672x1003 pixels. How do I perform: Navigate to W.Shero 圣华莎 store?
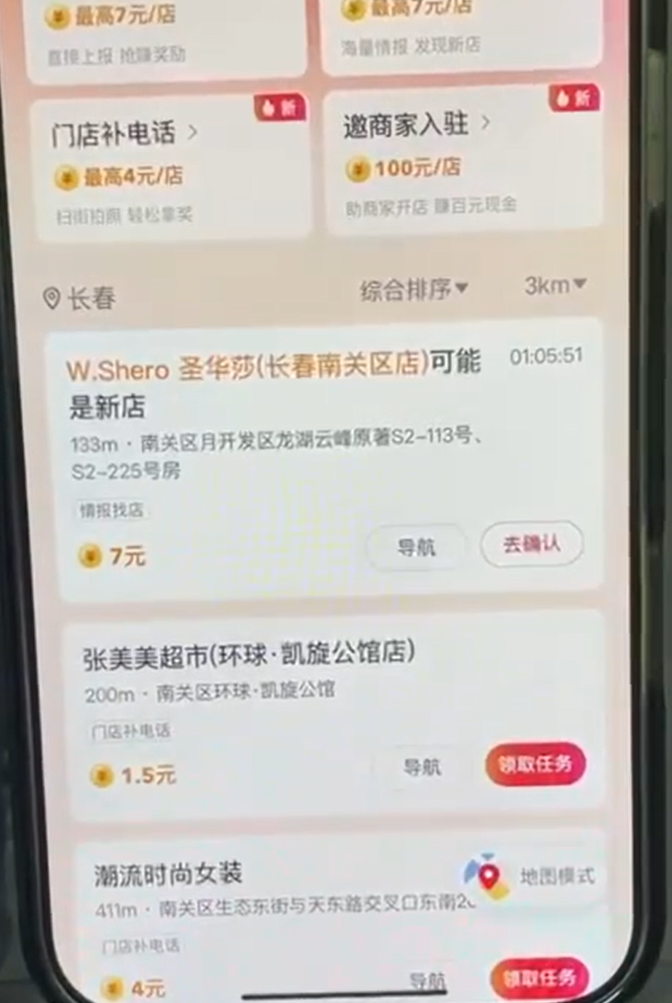tap(415, 547)
